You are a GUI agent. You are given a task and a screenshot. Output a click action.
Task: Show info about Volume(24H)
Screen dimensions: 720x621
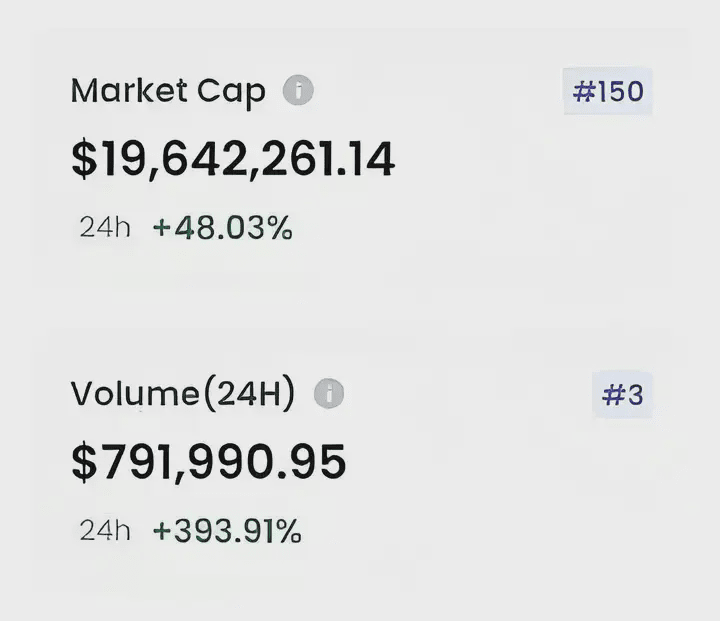[328, 394]
